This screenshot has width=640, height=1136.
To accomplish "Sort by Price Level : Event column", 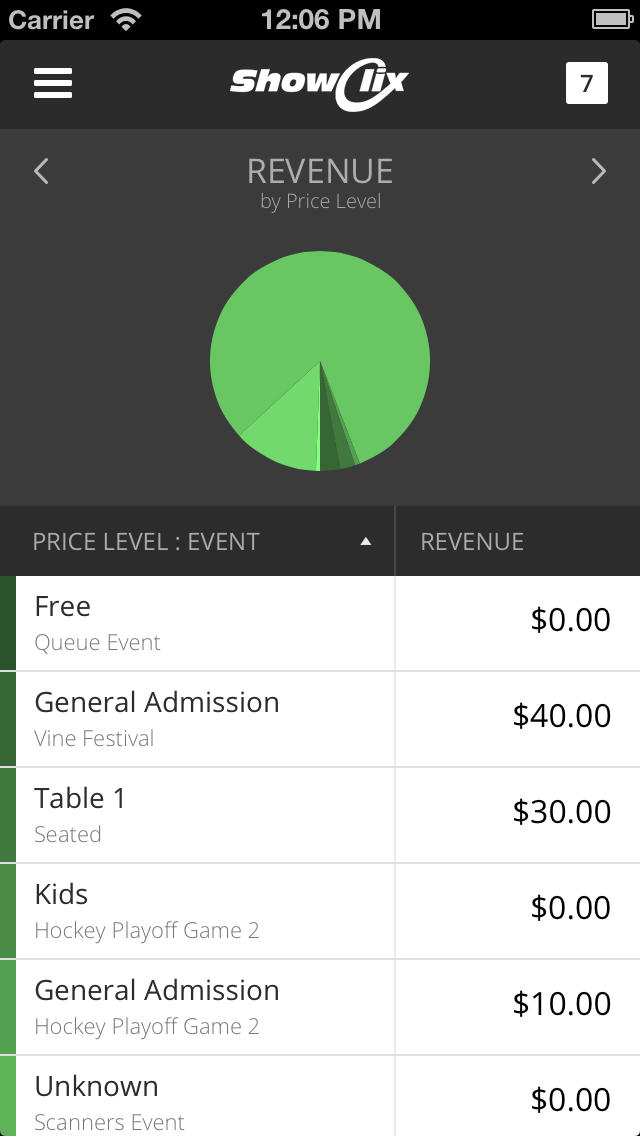I will (x=197, y=541).
